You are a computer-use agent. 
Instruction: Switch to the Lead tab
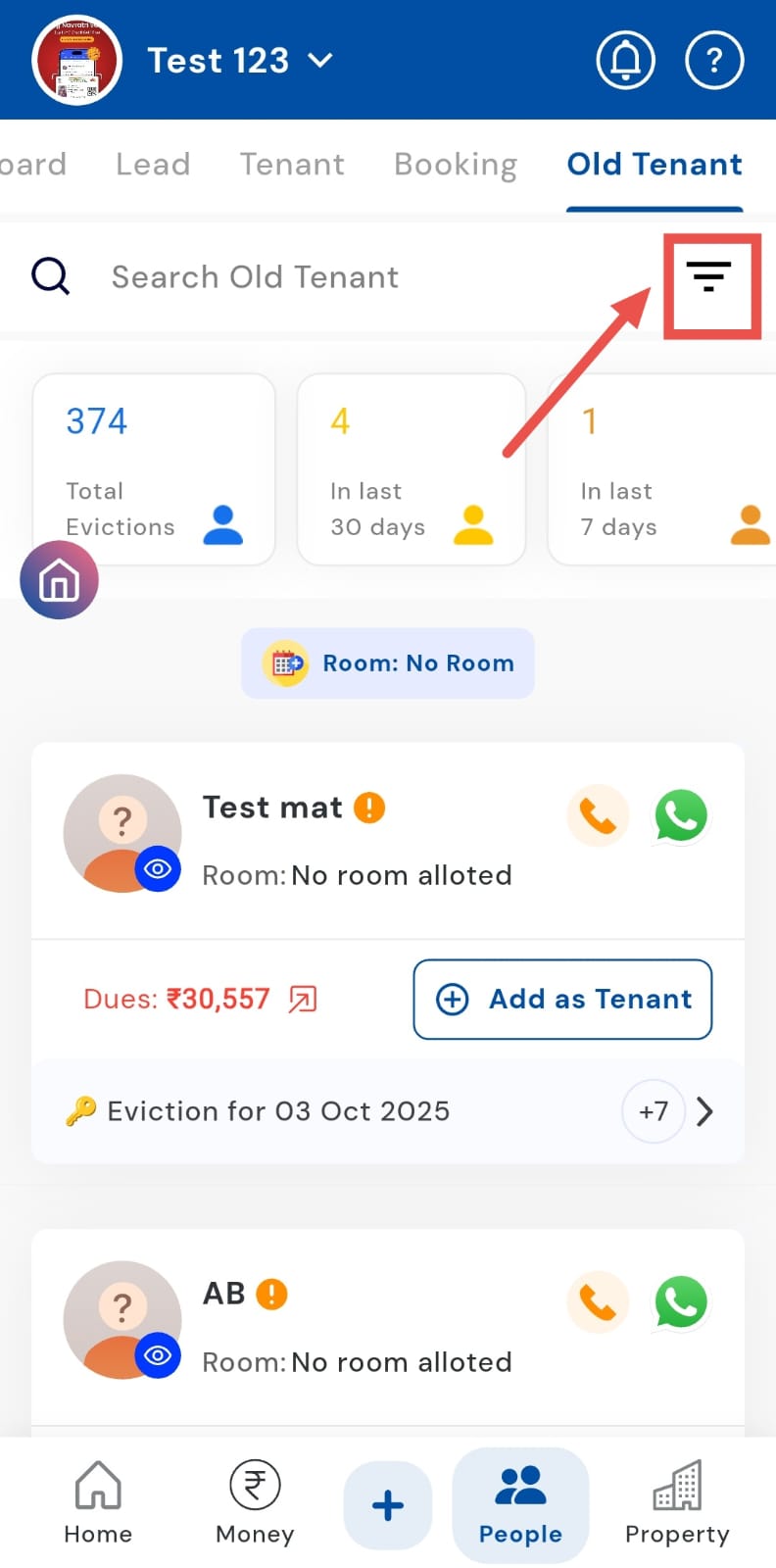coord(153,164)
